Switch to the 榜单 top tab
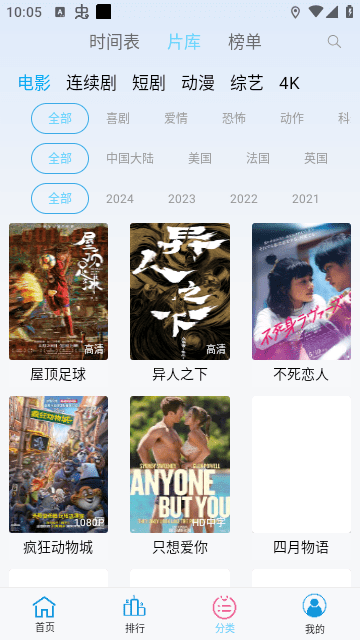This screenshot has height=640, width=360. tap(244, 42)
